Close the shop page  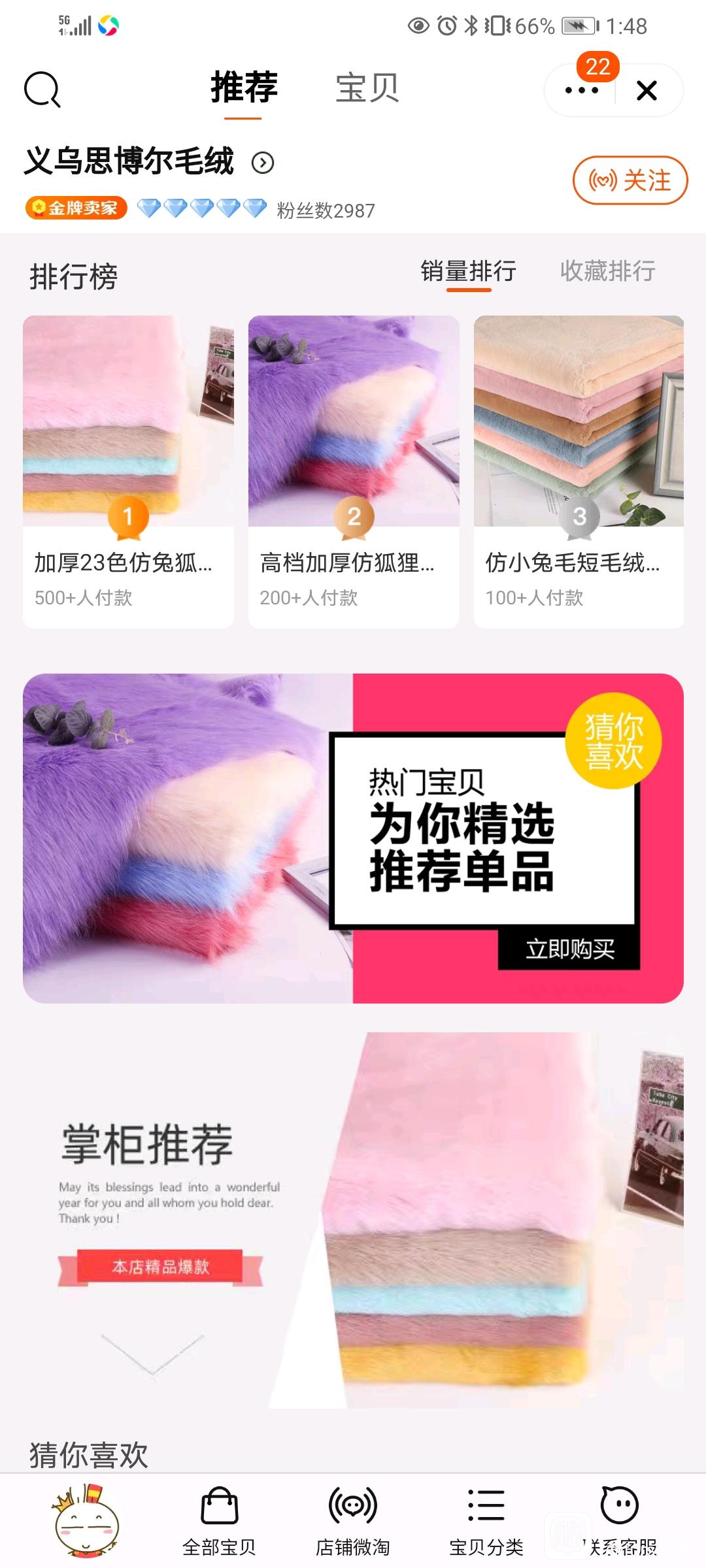pos(647,90)
